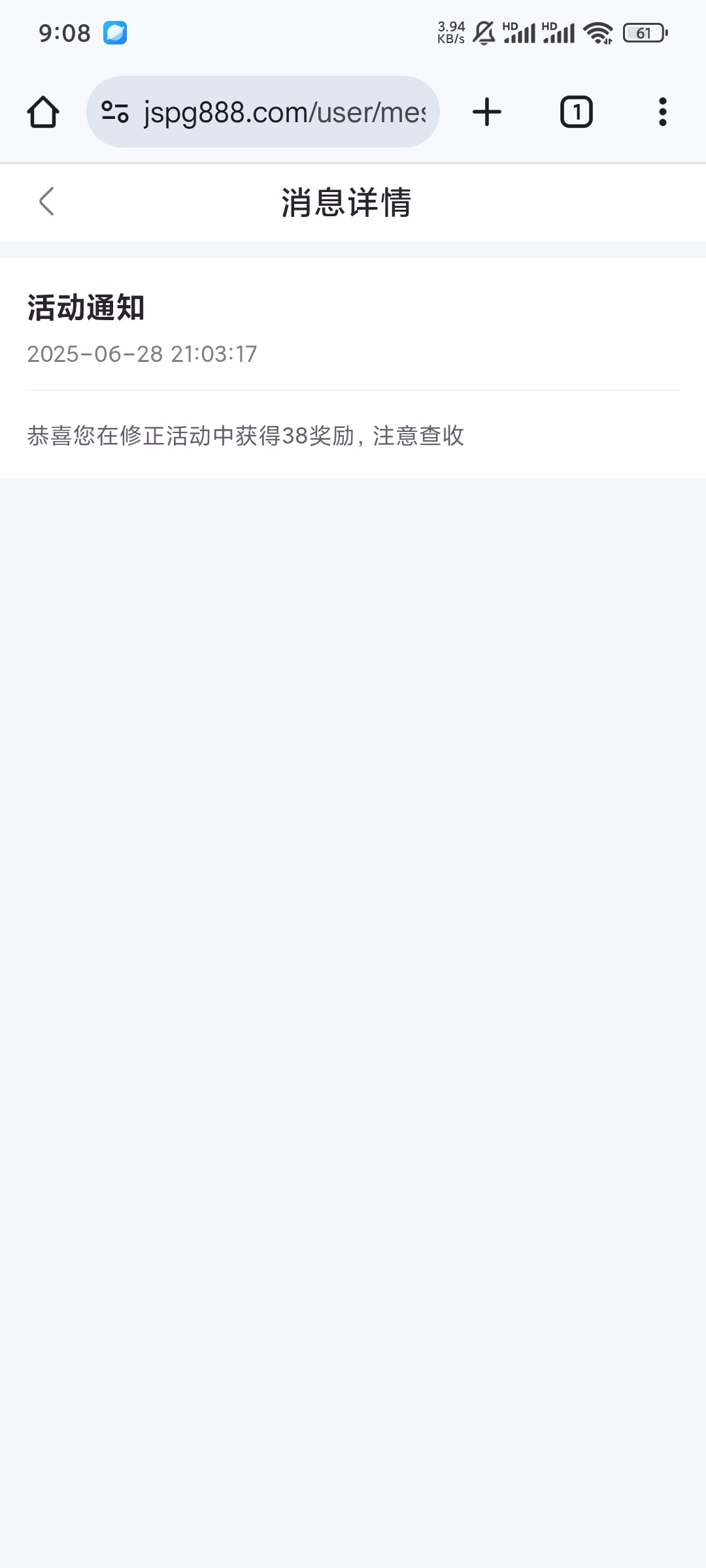Go back from the 消息详情 page
The image size is (706, 1568).
[x=46, y=201]
